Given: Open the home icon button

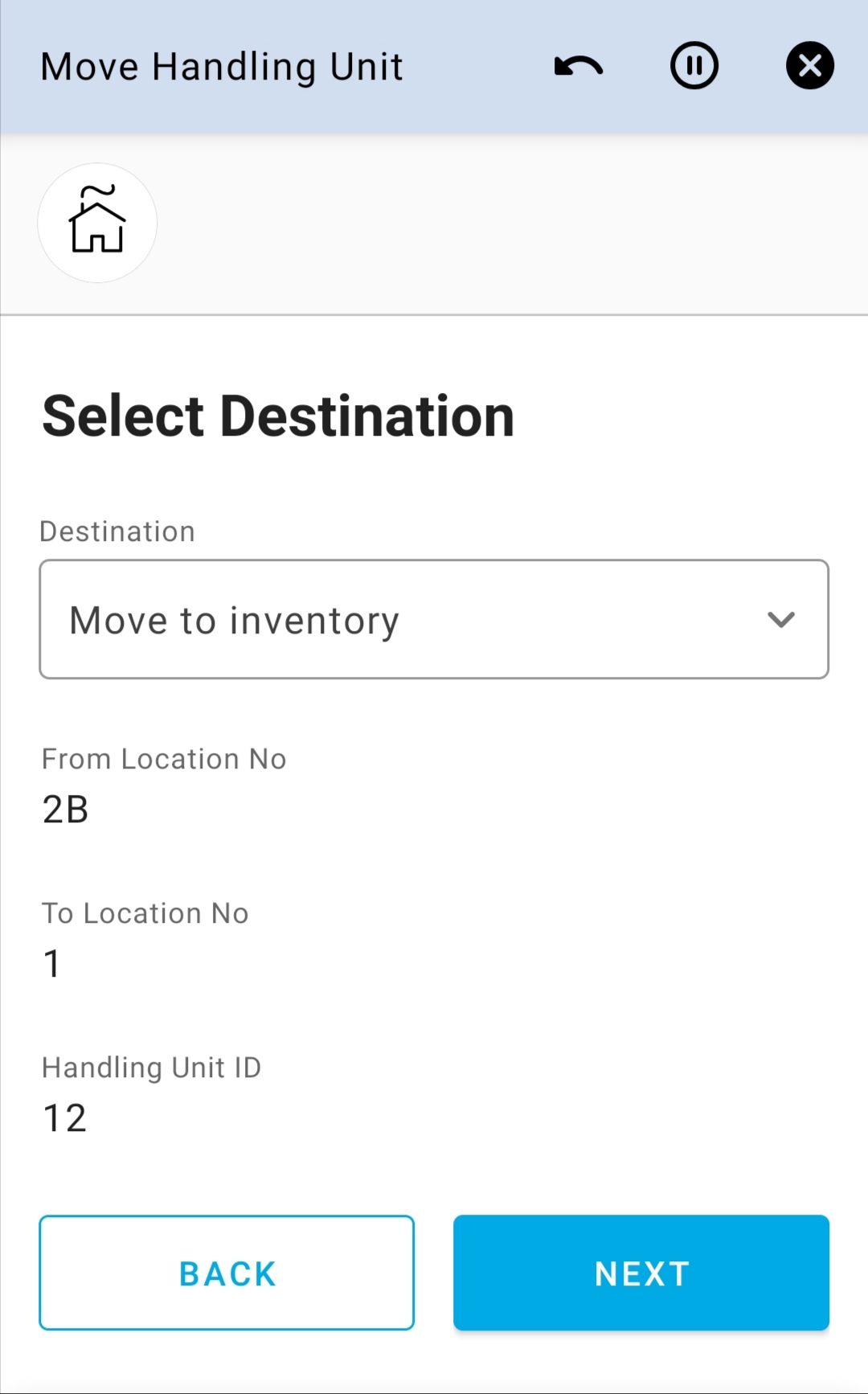Looking at the screenshot, I should [x=97, y=223].
